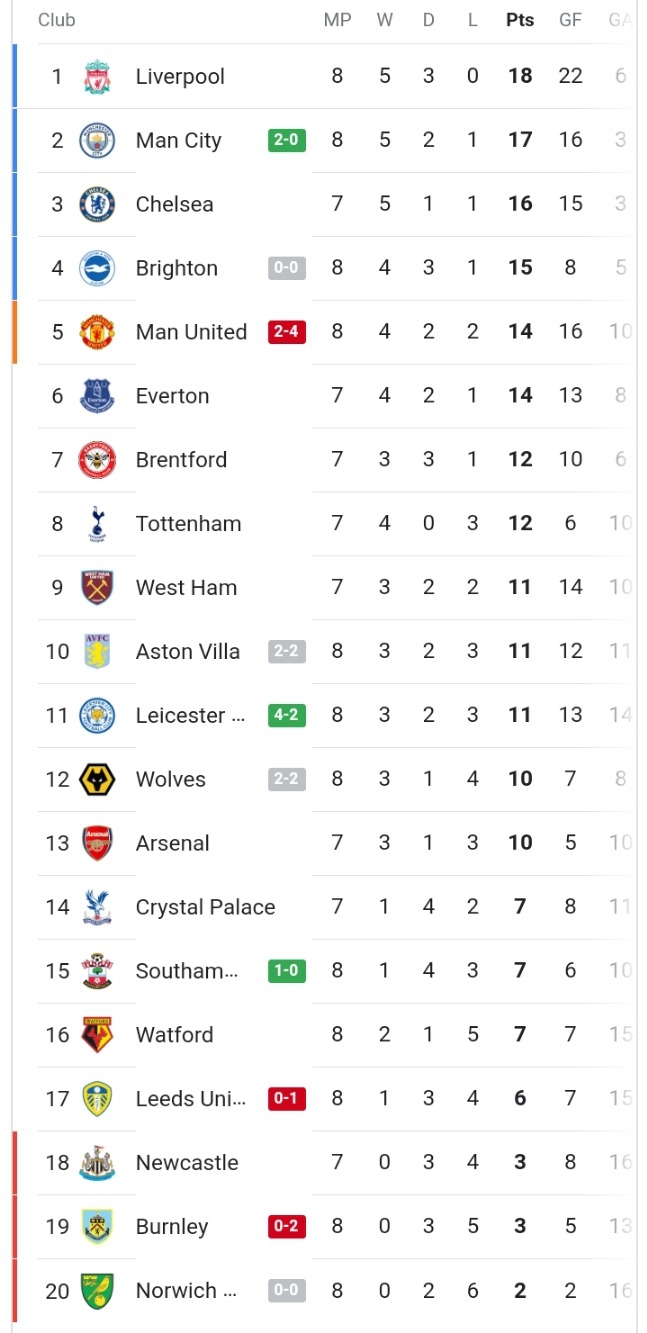View Brighton's 0-0 match badge
Screen dimensions: 647x1333
point(287,268)
